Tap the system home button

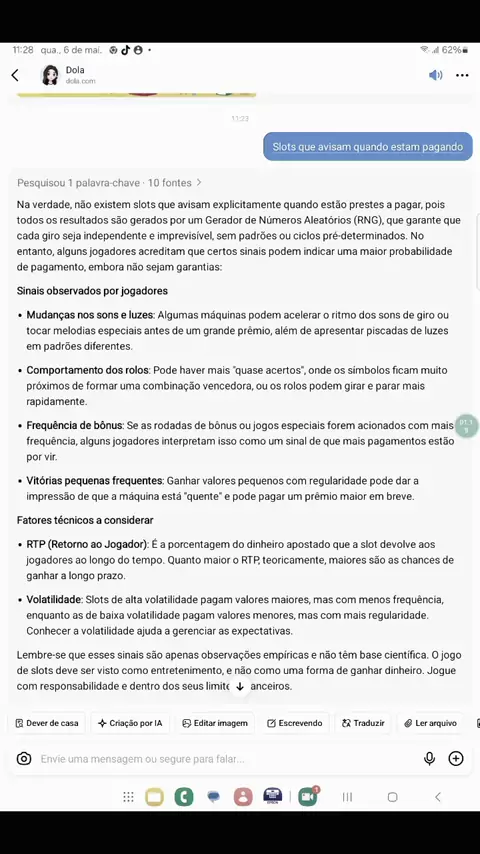392,797
